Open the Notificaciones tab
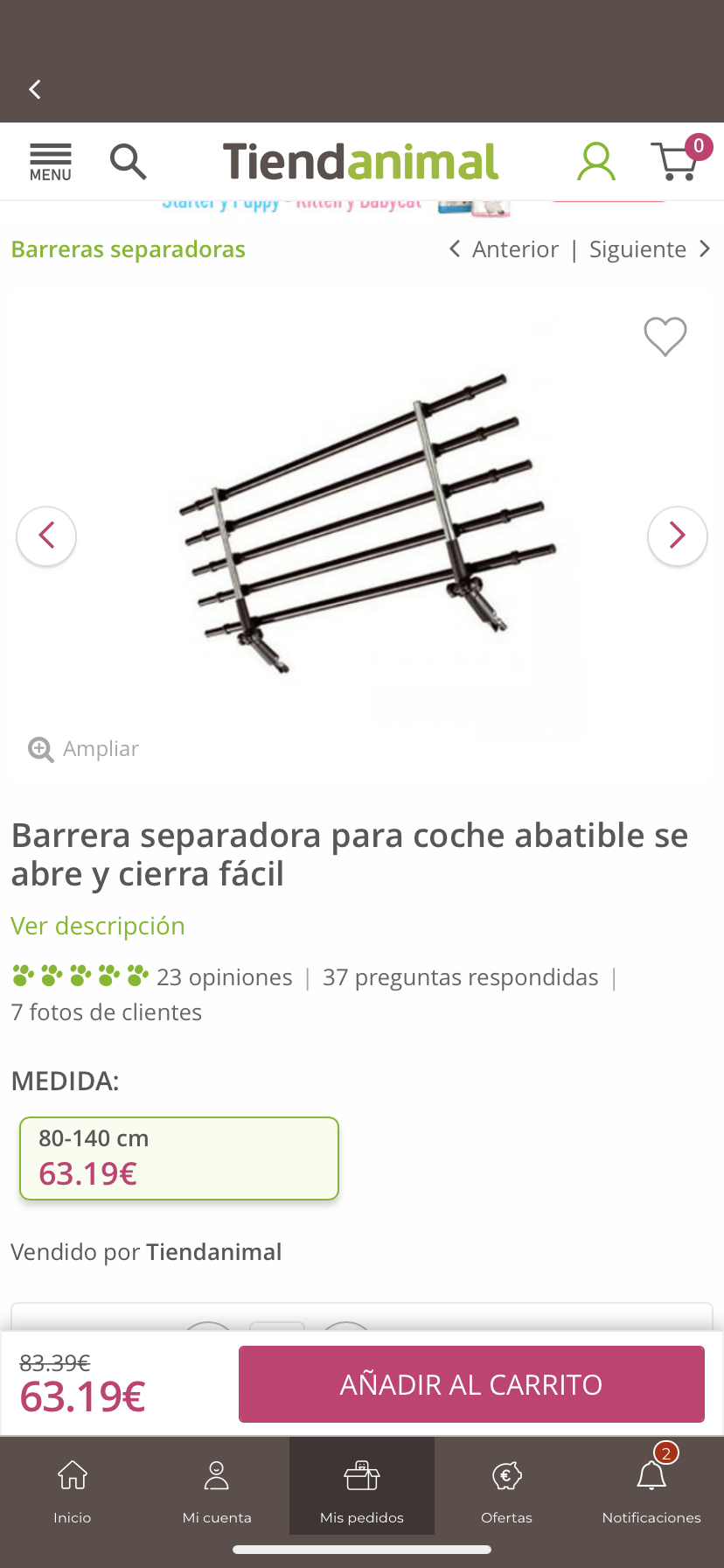The height and width of the screenshot is (1568, 724). pyautogui.click(x=651, y=1486)
